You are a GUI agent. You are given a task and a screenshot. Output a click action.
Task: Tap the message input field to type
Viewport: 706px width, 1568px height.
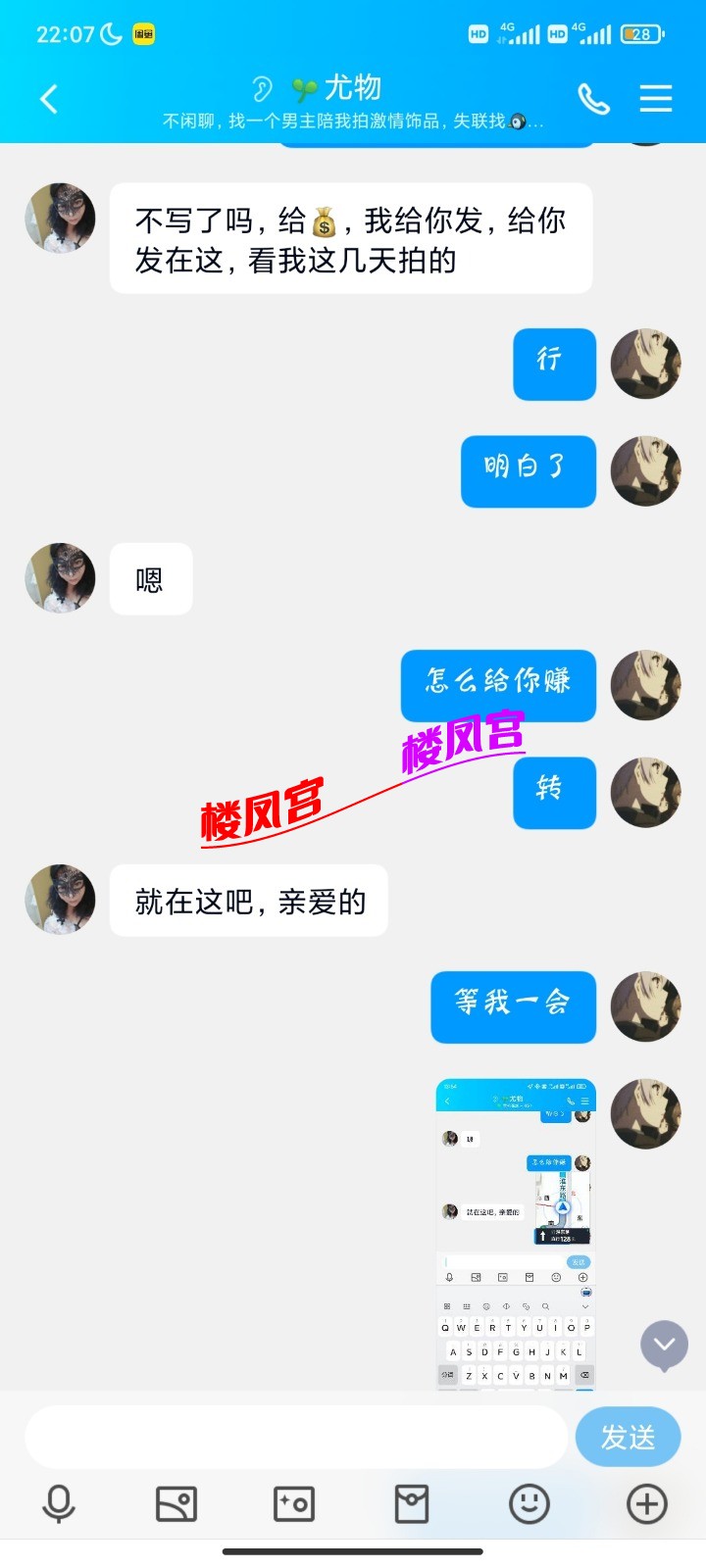point(294,1436)
